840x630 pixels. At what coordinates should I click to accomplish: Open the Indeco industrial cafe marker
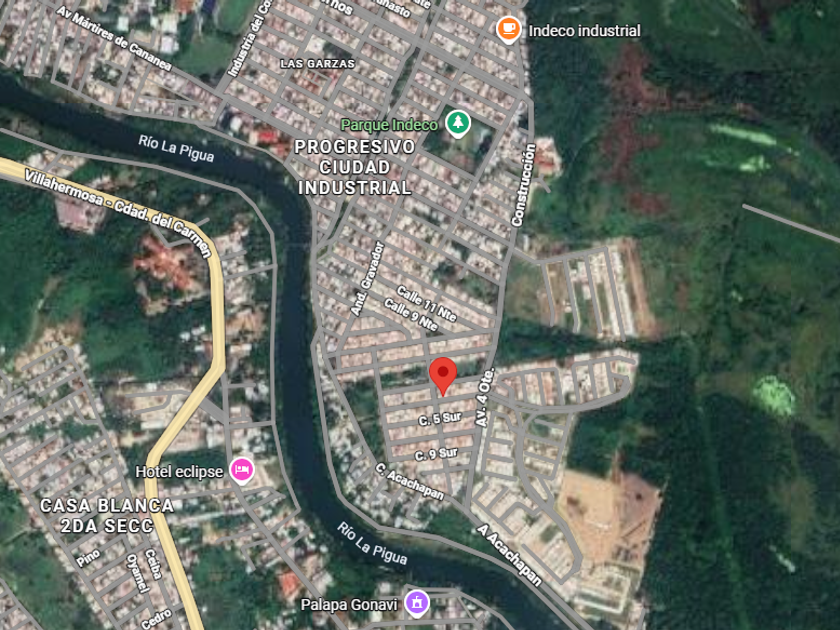point(508,29)
